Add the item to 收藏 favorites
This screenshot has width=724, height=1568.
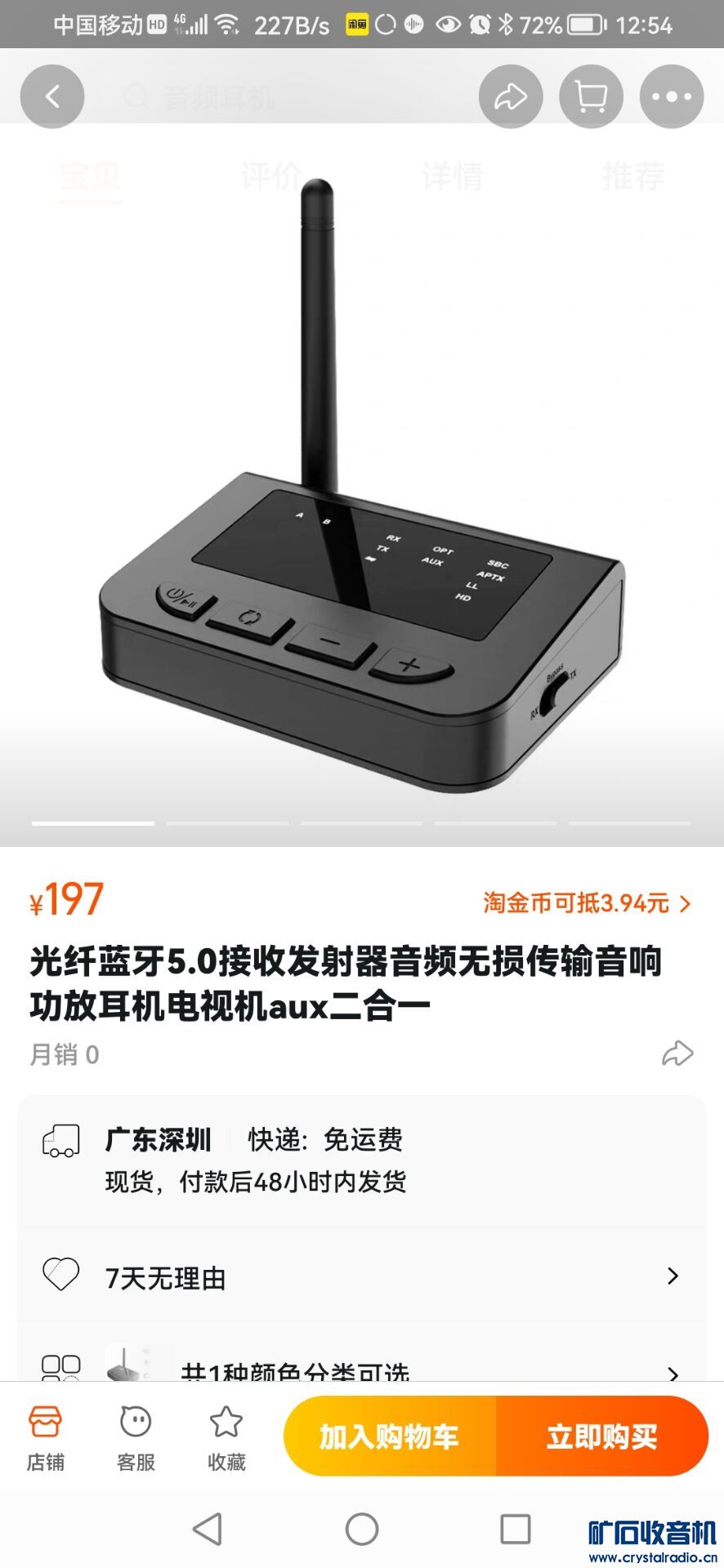coord(226,1437)
